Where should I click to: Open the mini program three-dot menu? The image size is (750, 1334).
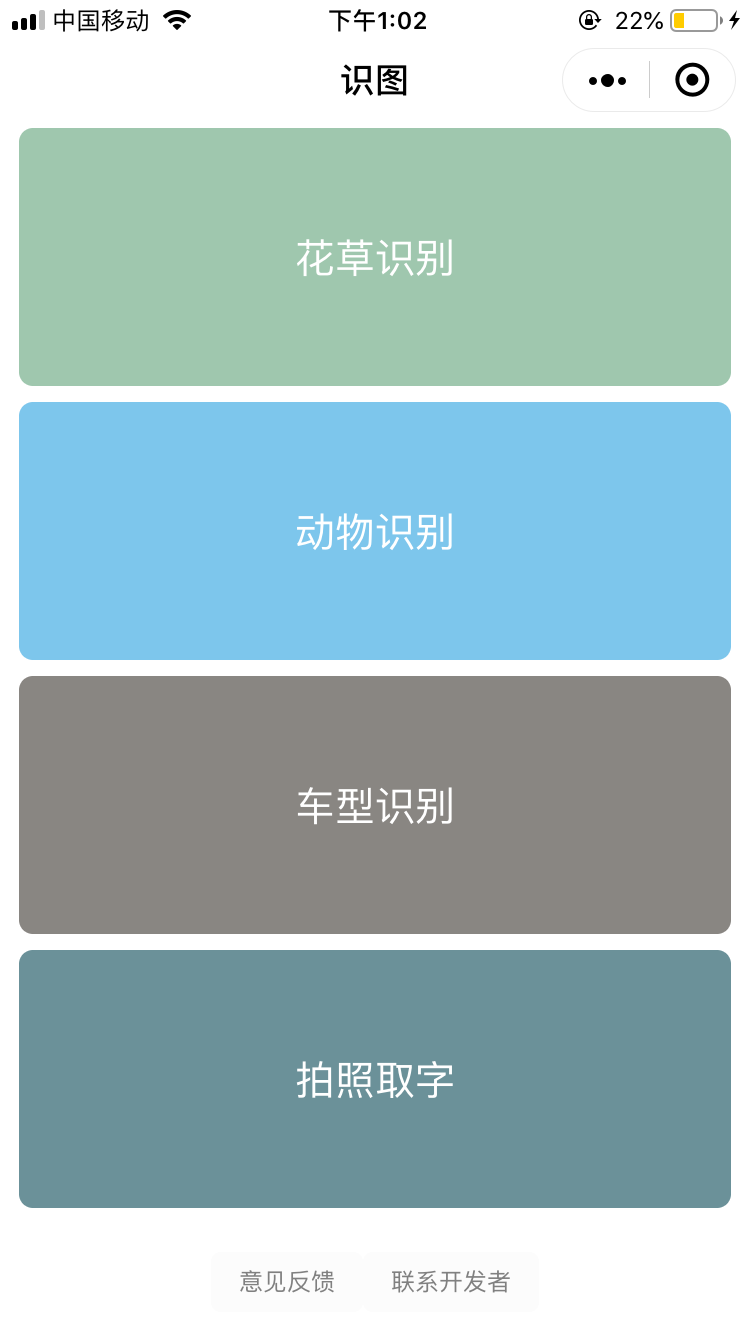[x=608, y=80]
